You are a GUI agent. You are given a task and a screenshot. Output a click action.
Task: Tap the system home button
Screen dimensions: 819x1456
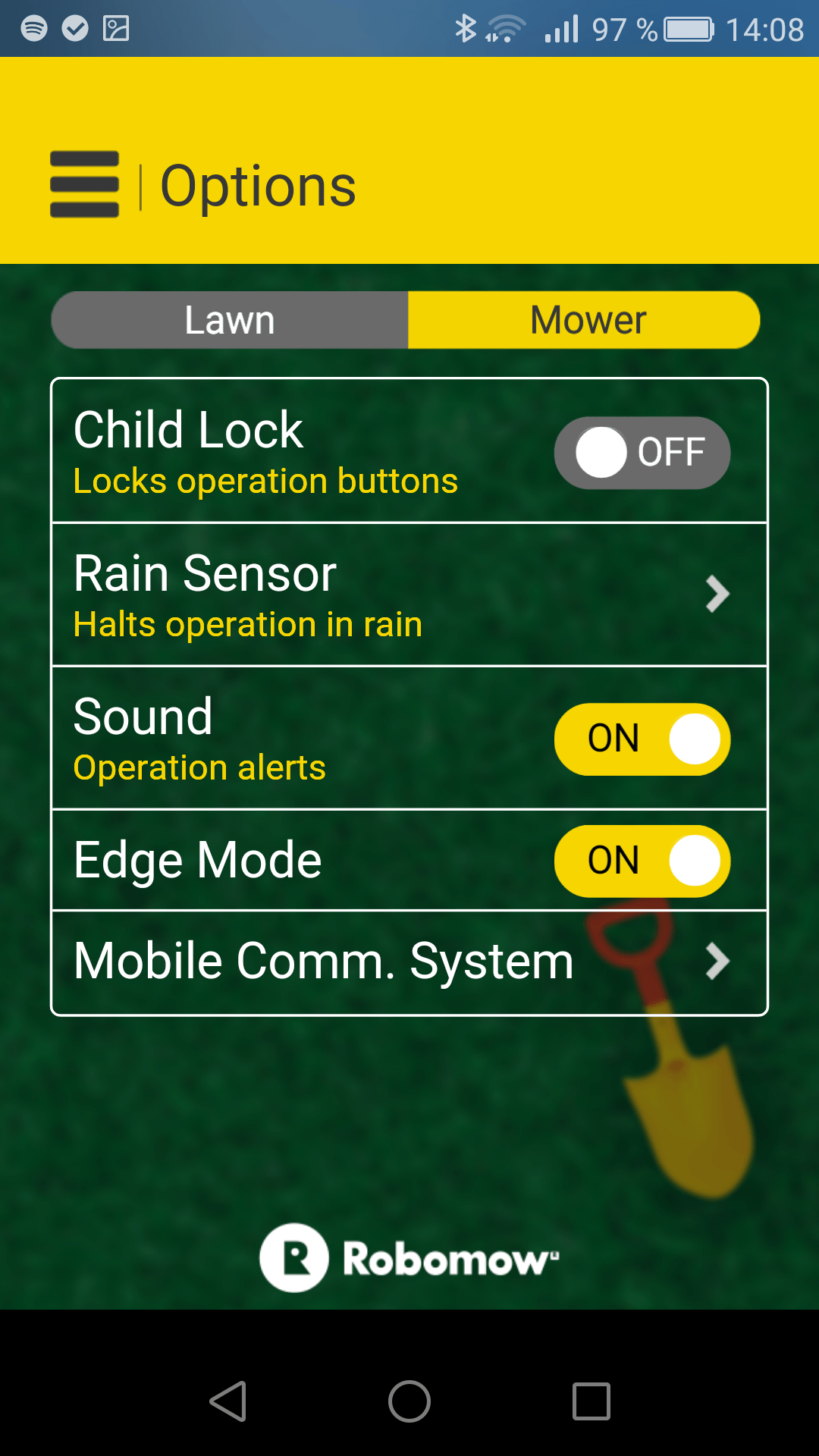(409, 1401)
